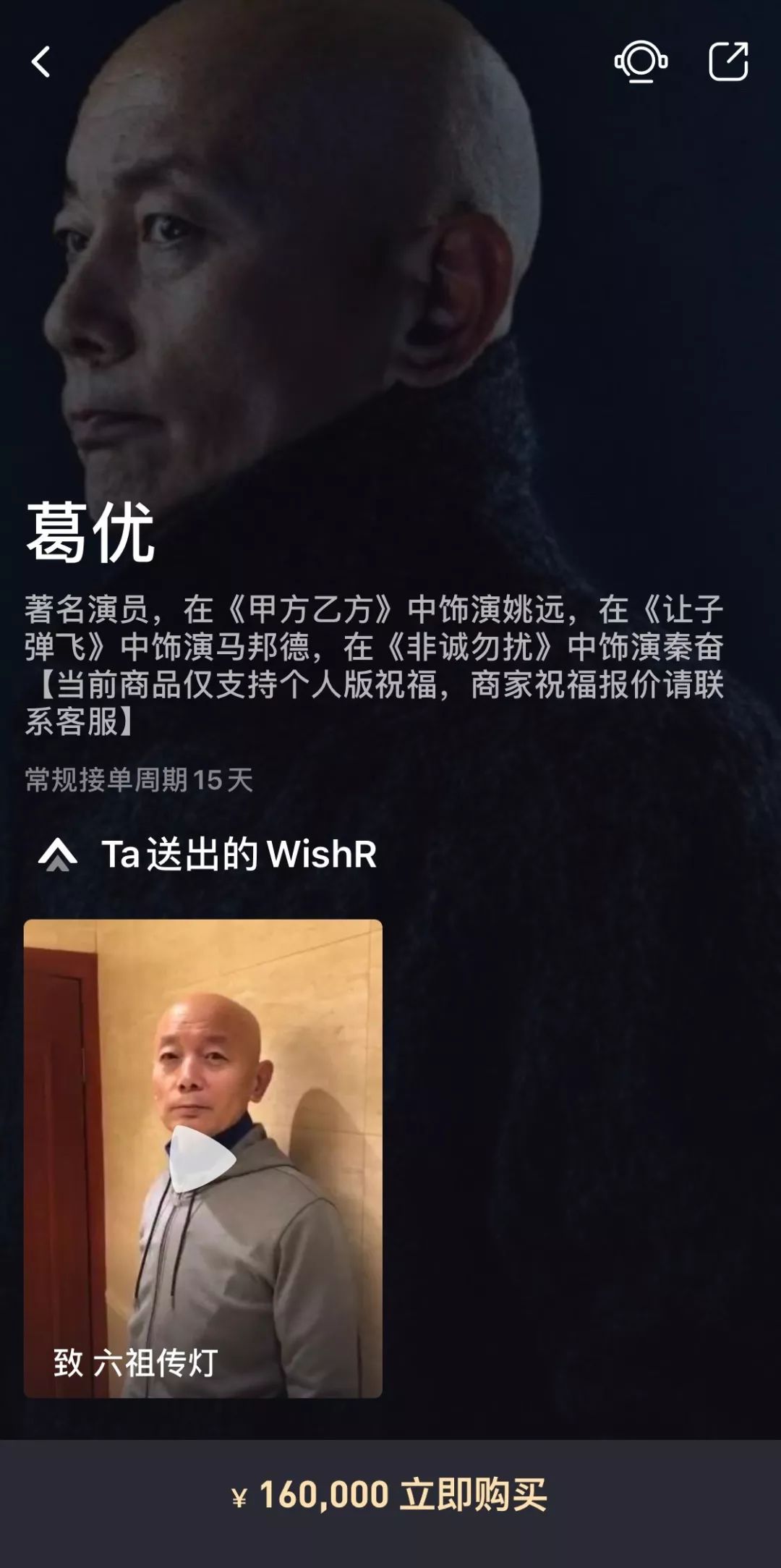
Task: Share this celebrity page
Action: click(727, 62)
